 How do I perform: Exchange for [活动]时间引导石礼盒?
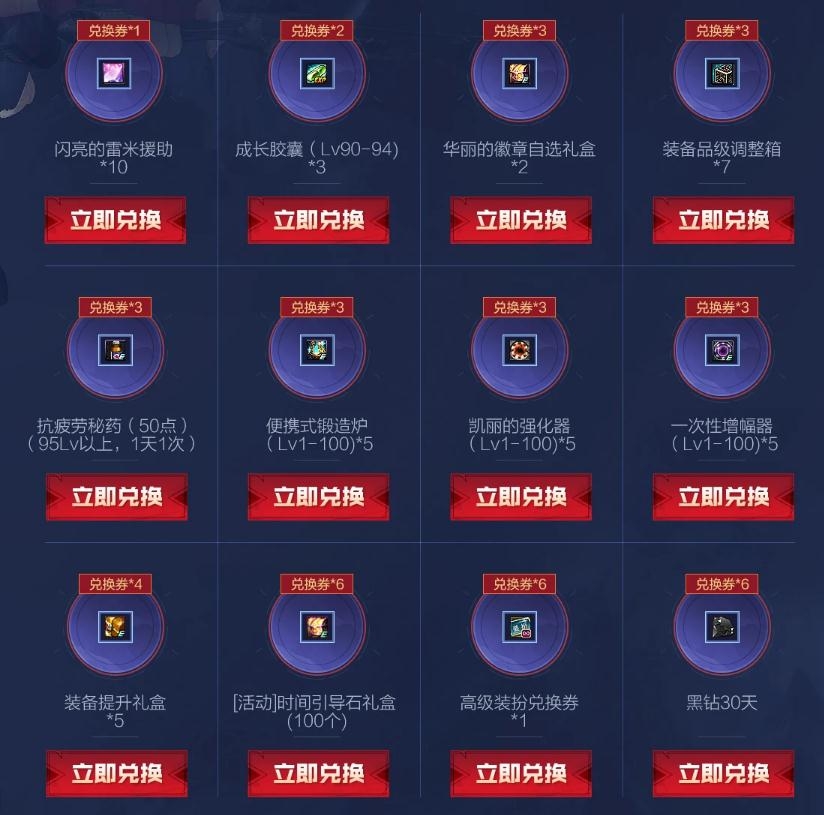point(318,774)
